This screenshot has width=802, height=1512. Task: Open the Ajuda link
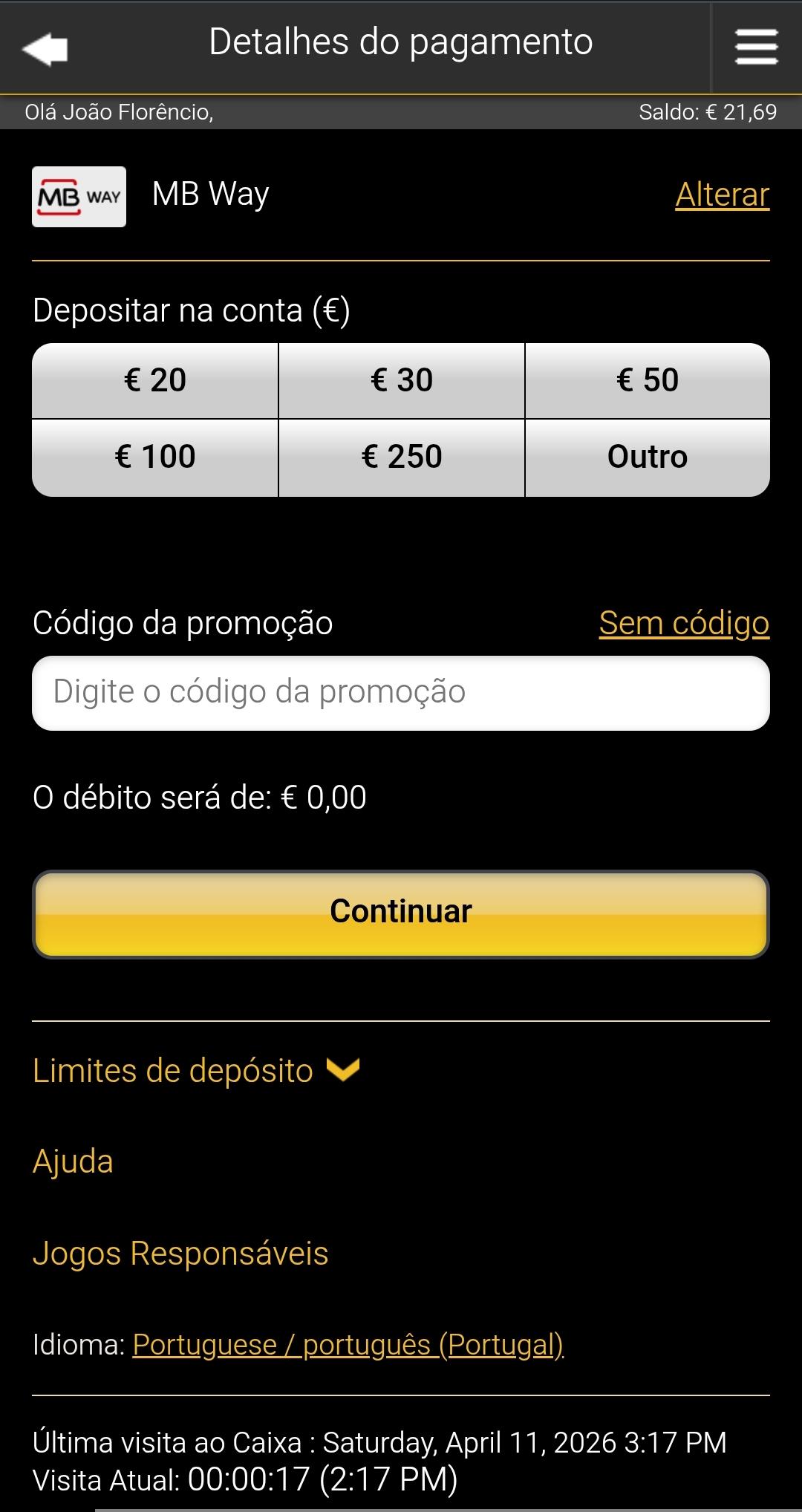[x=73, y=1161]
